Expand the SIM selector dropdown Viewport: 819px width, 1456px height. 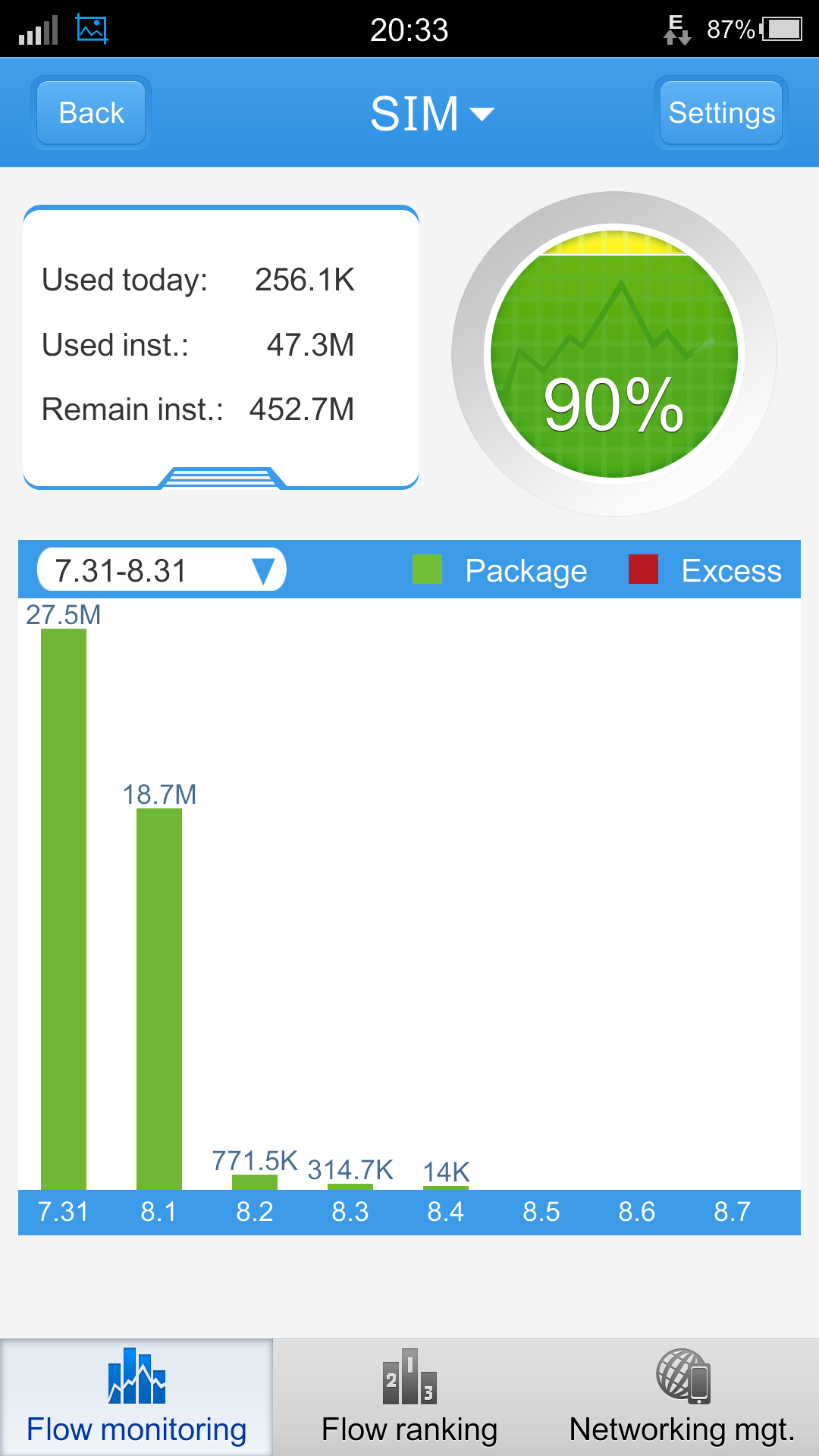point(431,114)
